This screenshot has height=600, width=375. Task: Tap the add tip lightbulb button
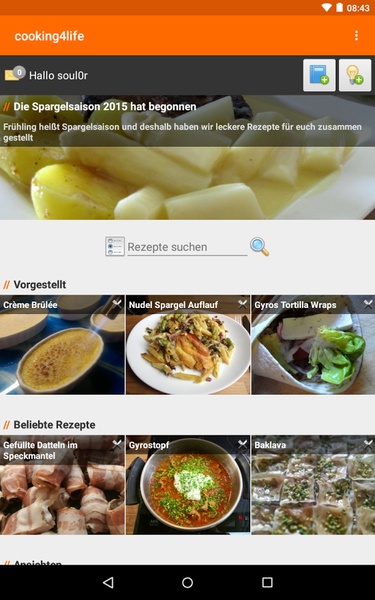pyautogui.click(x=355, y=75)
